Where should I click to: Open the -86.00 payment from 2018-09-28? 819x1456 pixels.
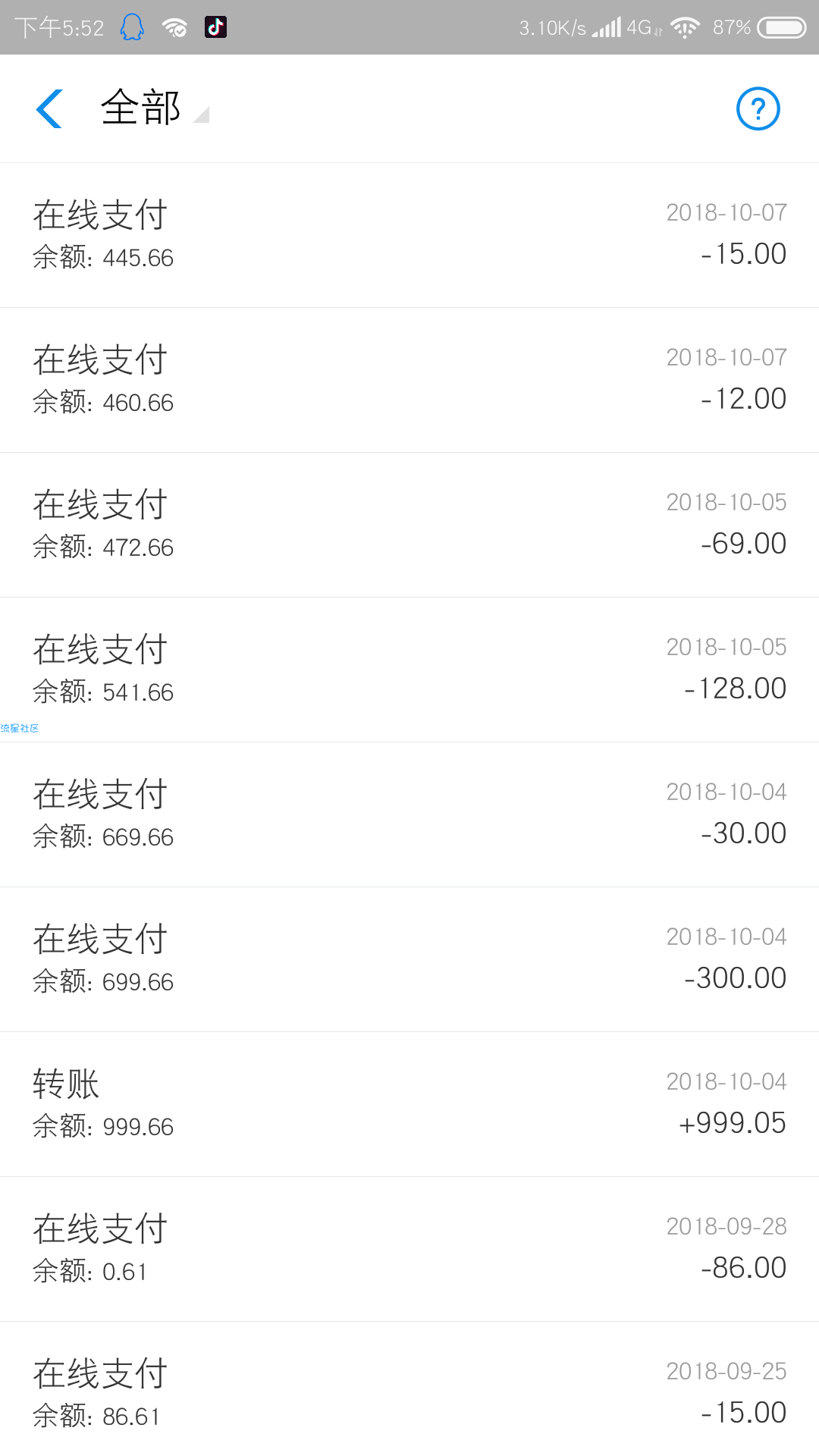[409, 1249]
